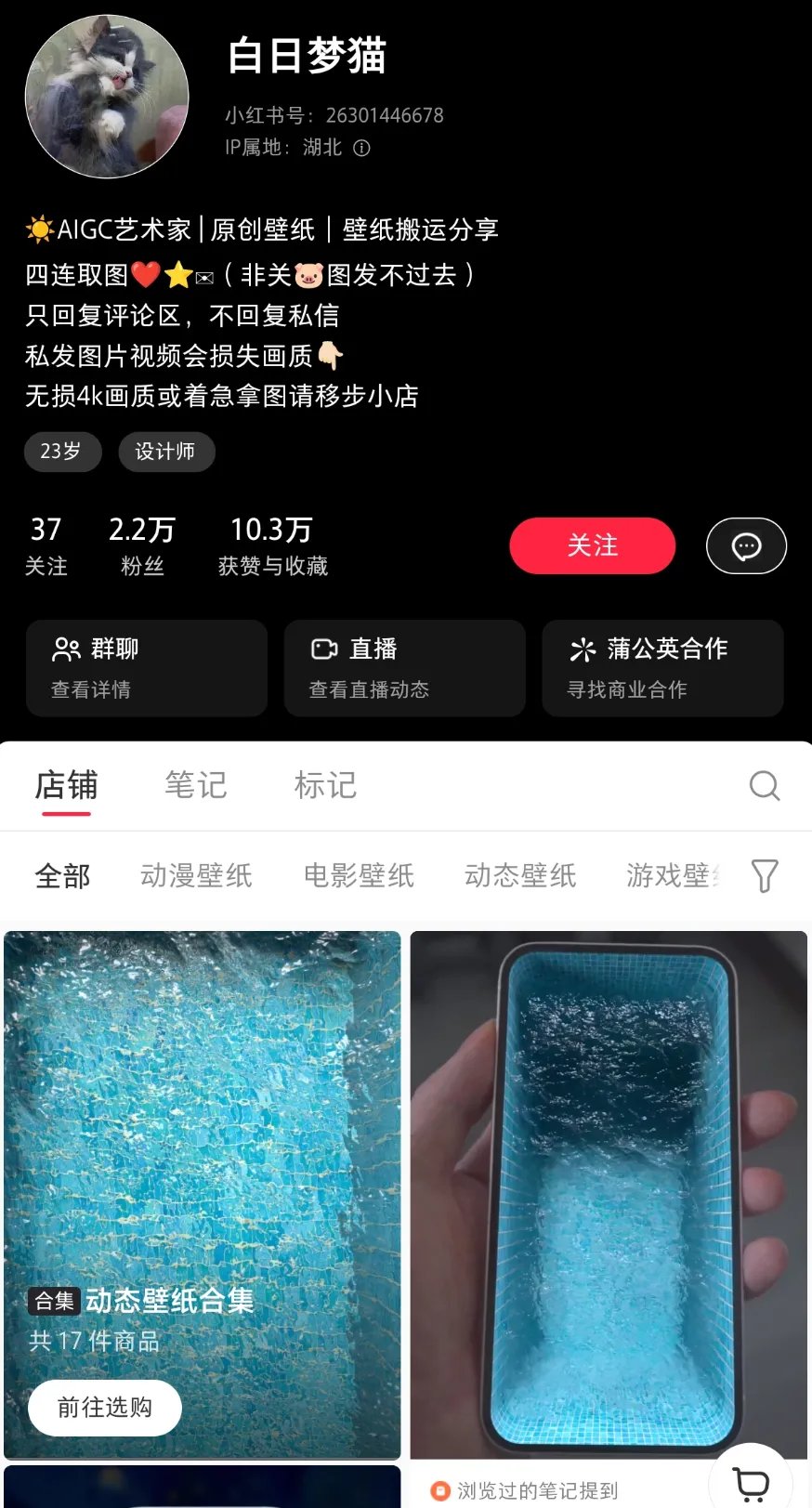Switch to the 笔记 tab
812x1508 pixels.
point(195,785)
